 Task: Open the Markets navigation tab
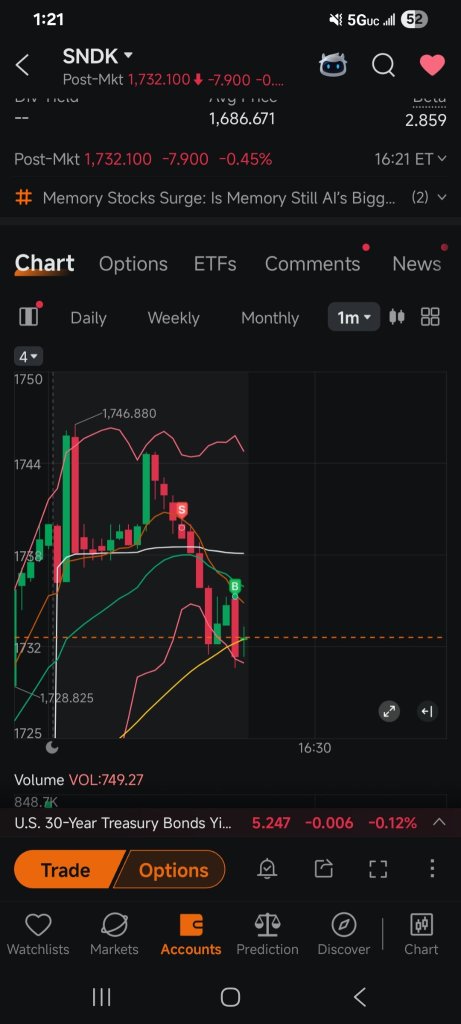114,935
